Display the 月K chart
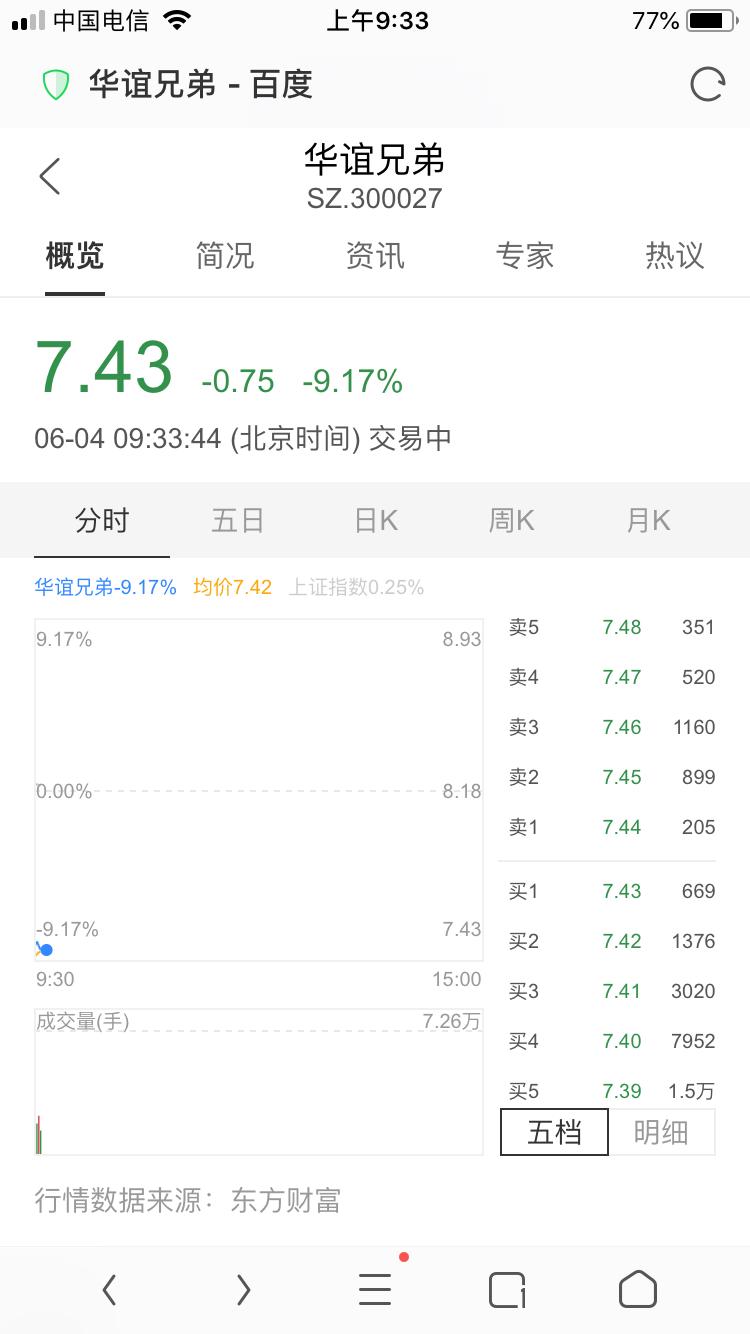 point(648,521)
